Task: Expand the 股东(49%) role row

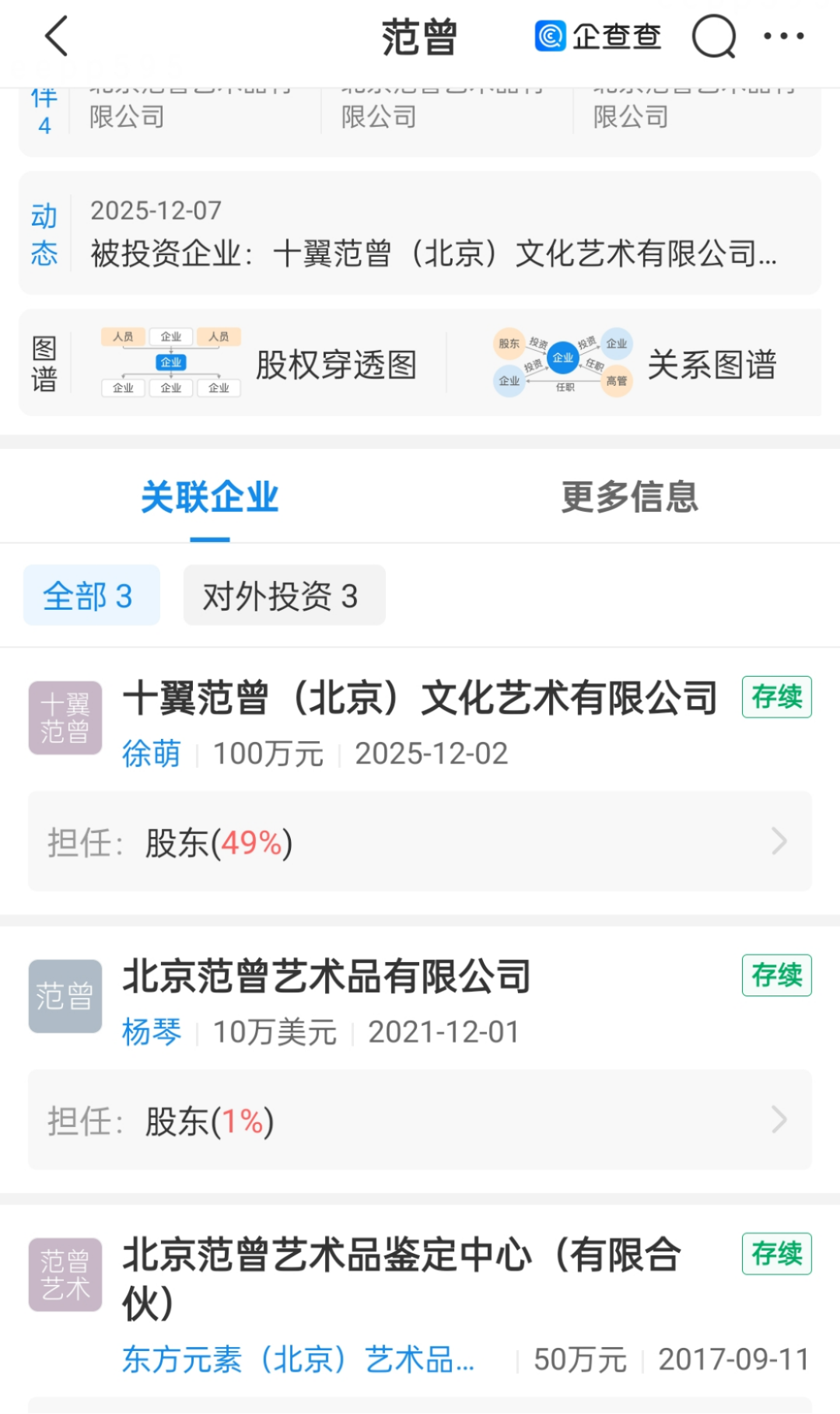Action: [x=420, y=842]
